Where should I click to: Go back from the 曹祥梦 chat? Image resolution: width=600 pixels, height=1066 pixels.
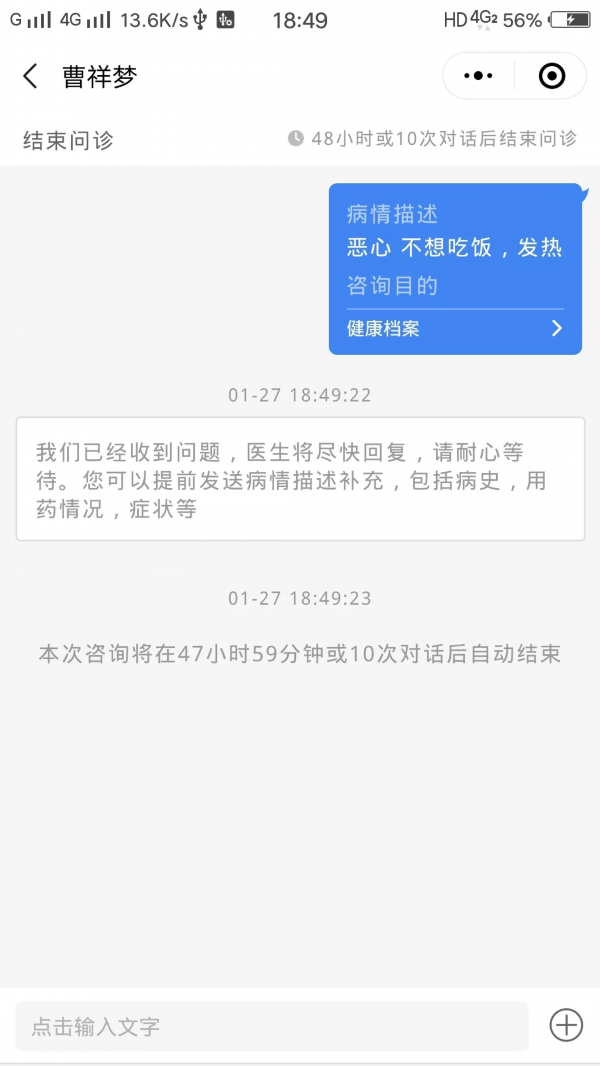point(31,76)
